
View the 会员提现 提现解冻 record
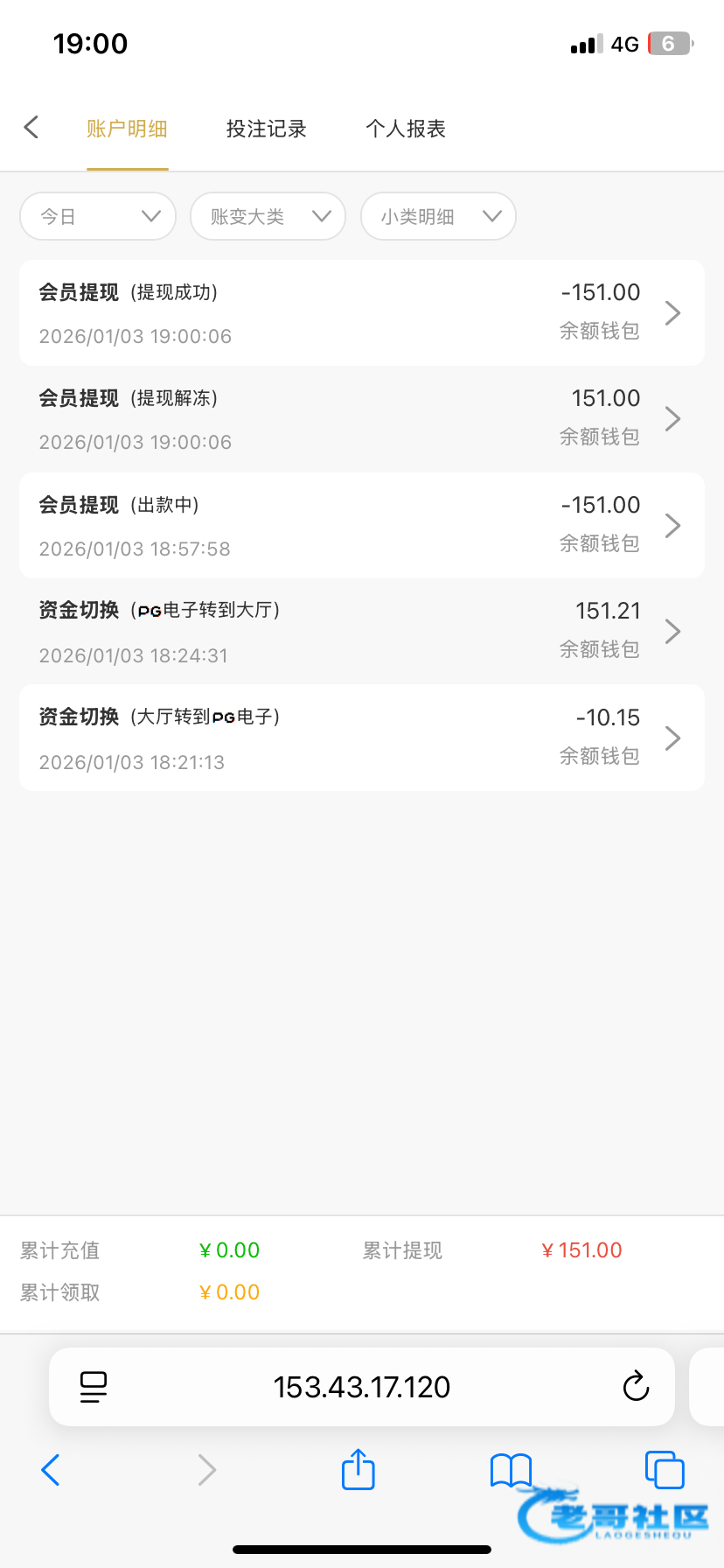[x=362, y=419]
